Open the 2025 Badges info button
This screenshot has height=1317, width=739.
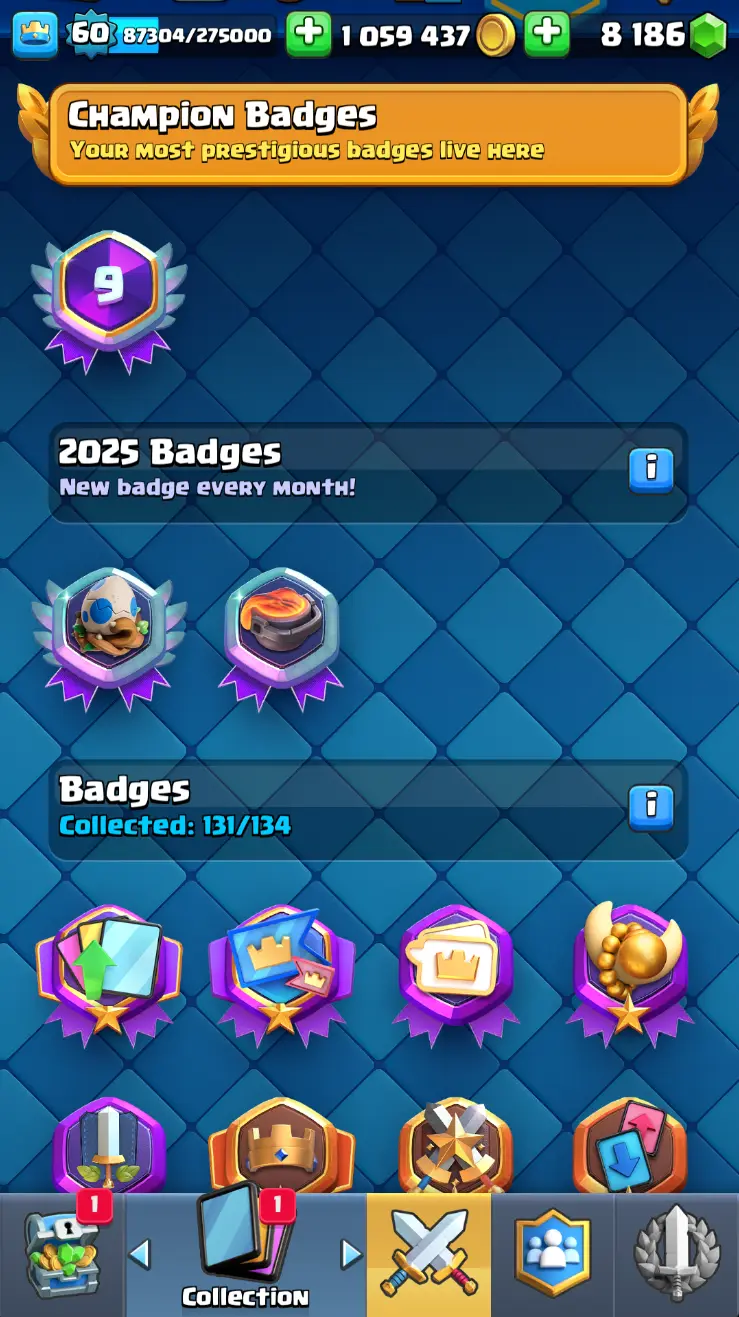click(651, 469)
